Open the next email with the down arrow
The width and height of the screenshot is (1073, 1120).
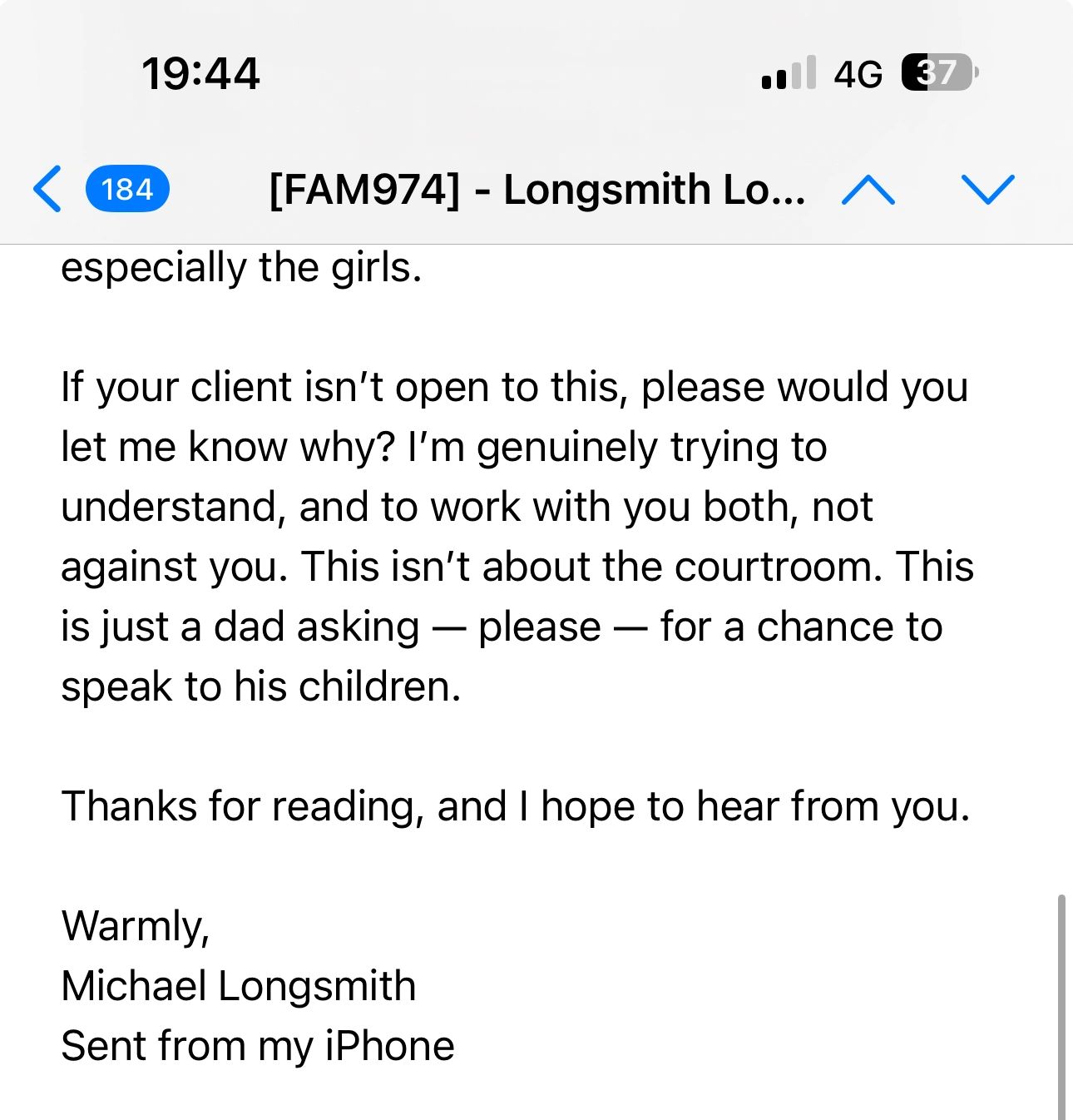[x=987, y=190]
